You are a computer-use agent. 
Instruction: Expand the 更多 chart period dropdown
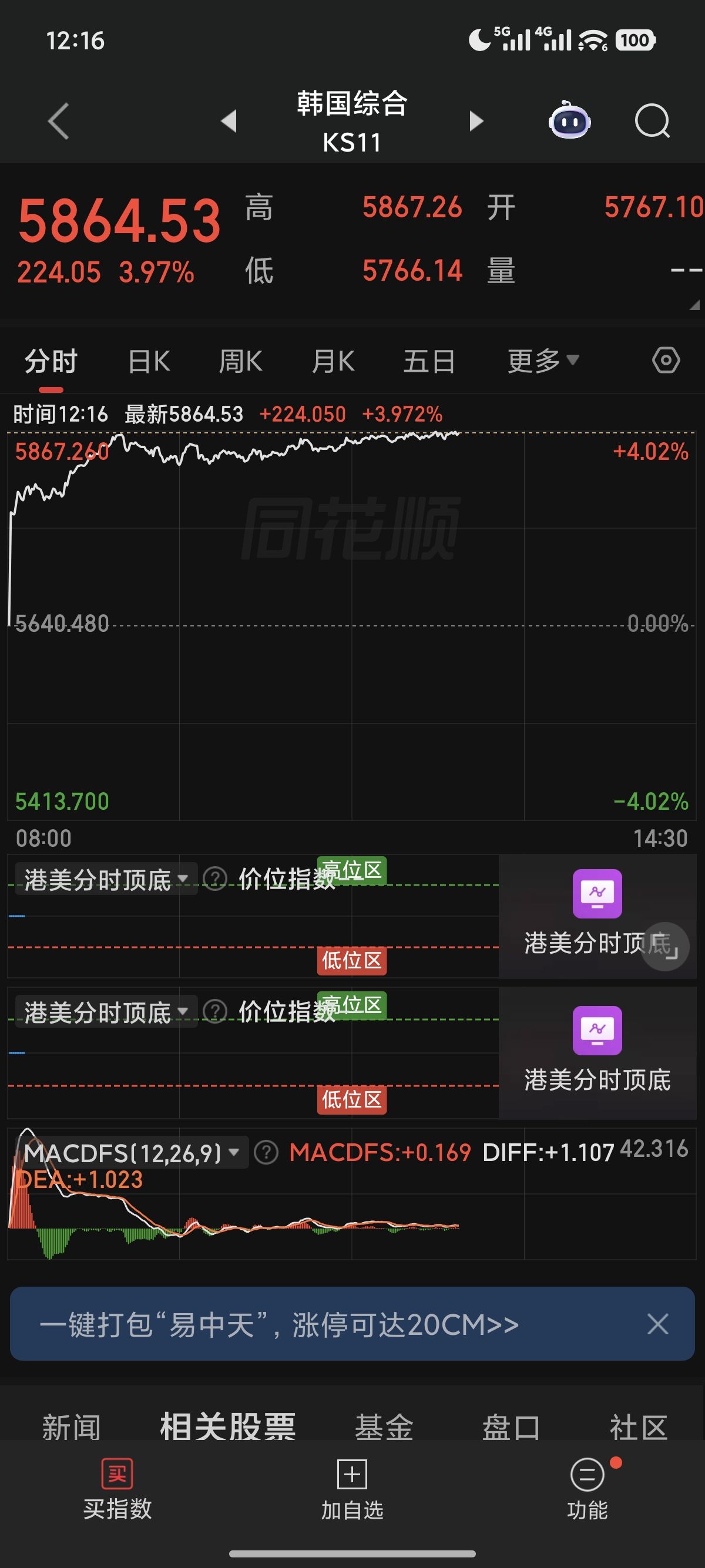(x=542, y=362)
